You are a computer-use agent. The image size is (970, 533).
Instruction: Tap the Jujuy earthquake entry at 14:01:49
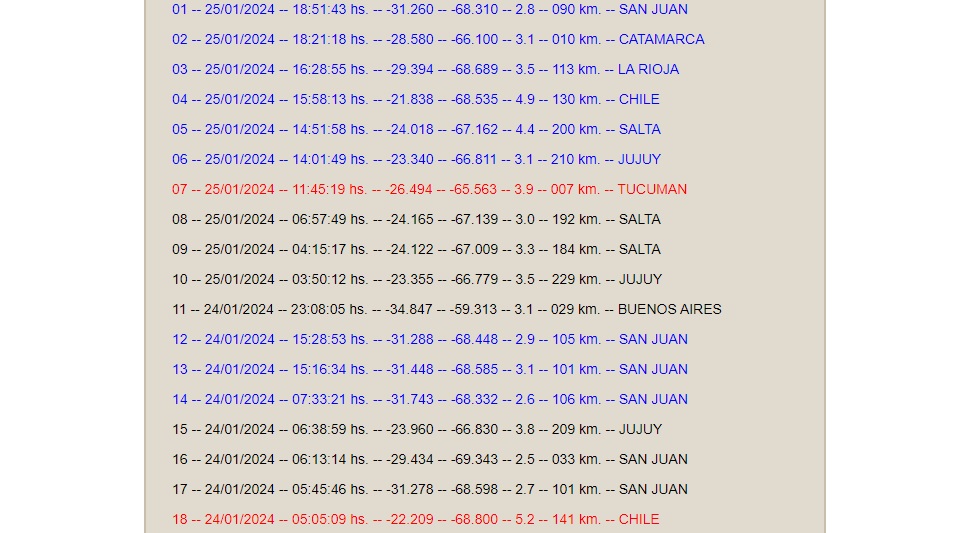tap(416, 160)
